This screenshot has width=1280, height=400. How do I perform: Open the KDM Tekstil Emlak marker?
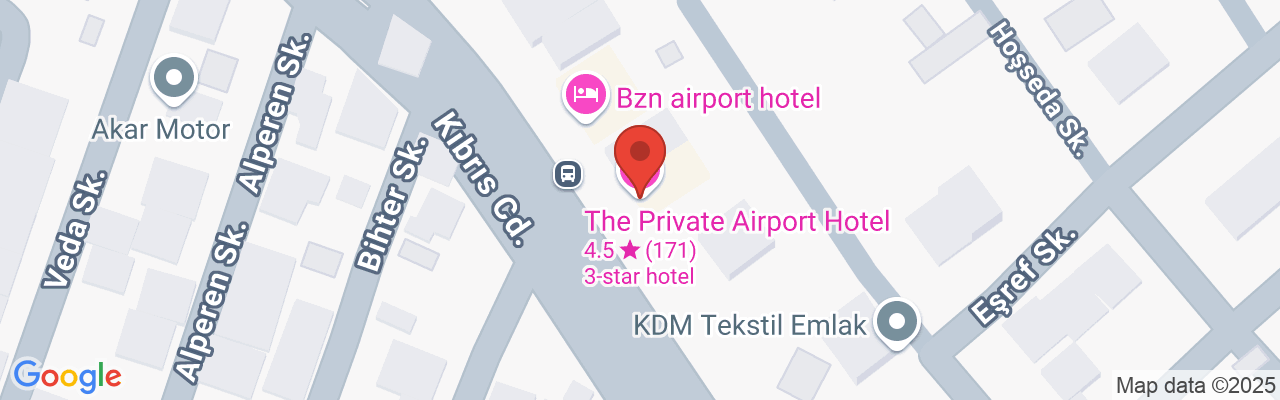click(897, 322)
